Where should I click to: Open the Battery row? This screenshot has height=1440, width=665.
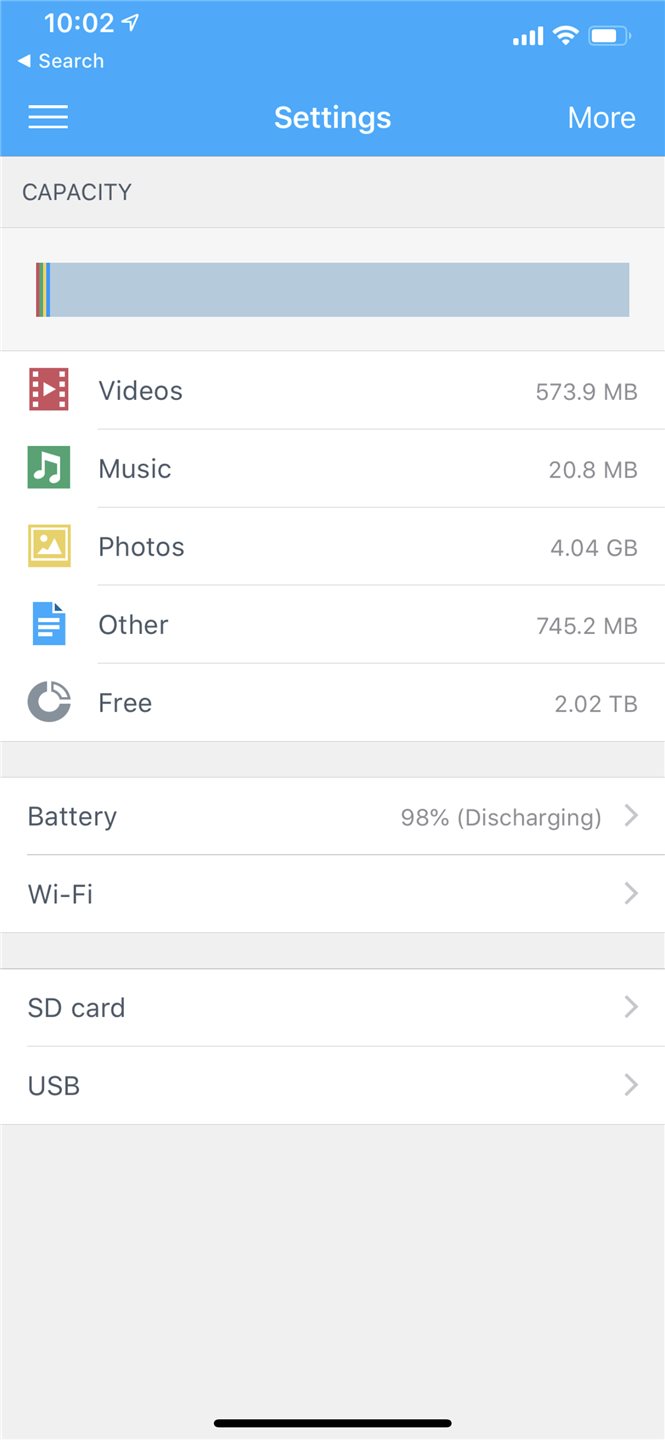[332, 816]
